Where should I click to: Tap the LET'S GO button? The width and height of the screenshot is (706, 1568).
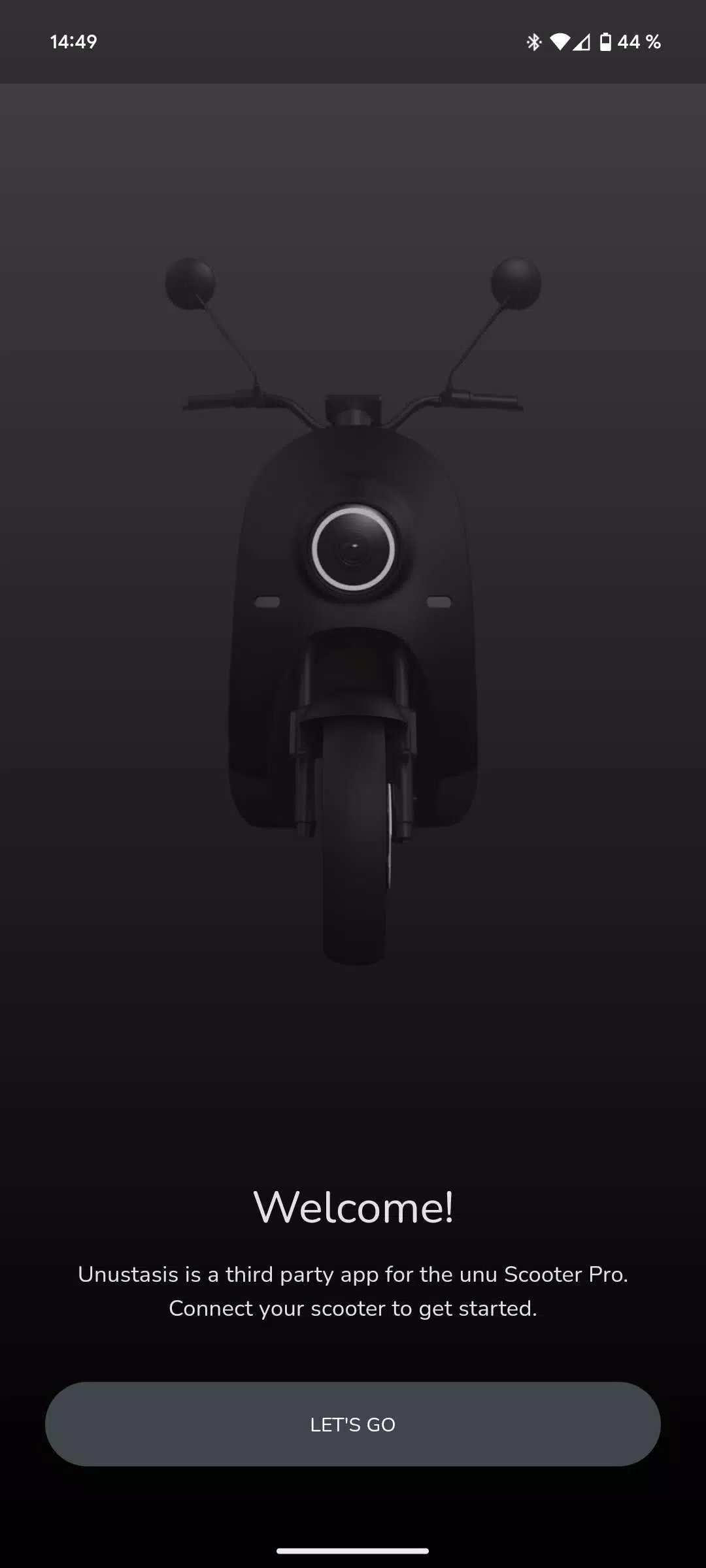click(353, 1424)
